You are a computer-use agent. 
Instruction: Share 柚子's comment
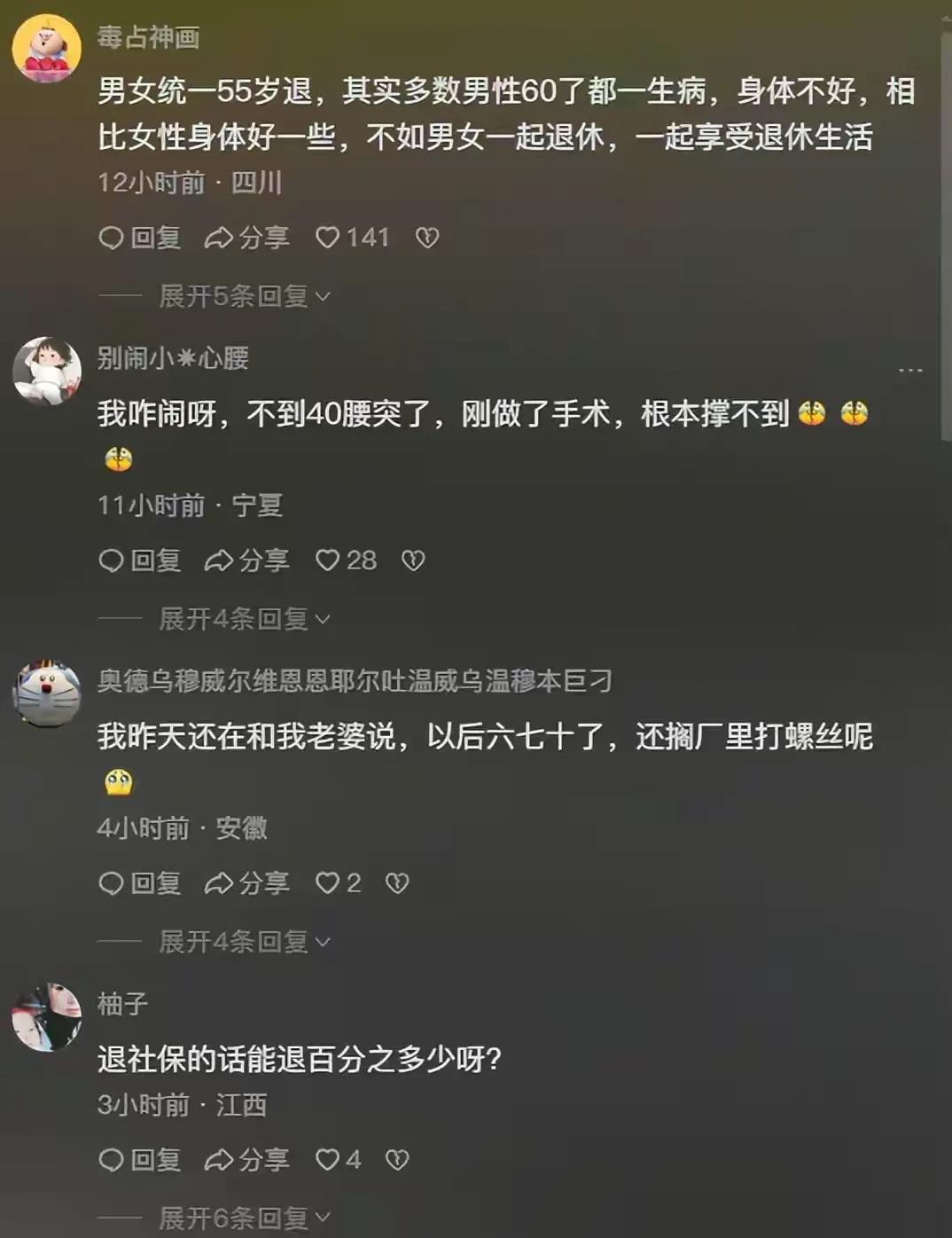[246, 1160]
